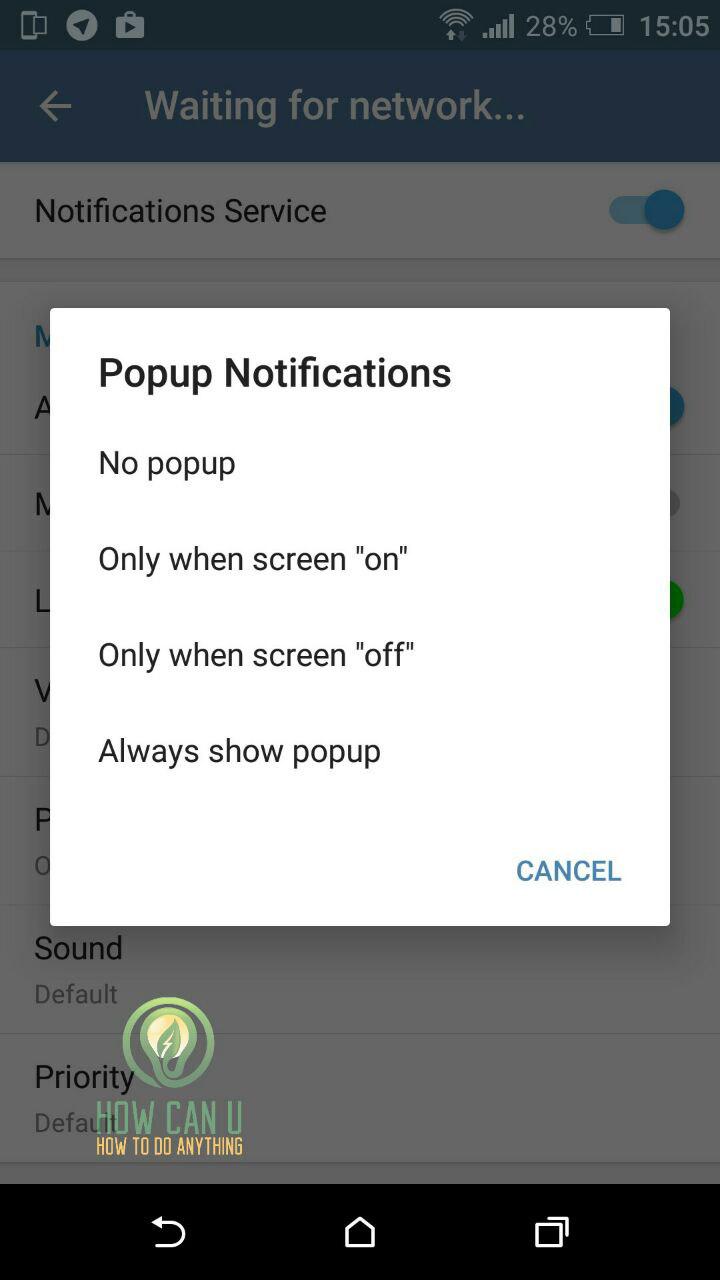Choose Only when screen "off"
Image resolution: width=720 pixels, height=1280 pixels.
[359, 655]
